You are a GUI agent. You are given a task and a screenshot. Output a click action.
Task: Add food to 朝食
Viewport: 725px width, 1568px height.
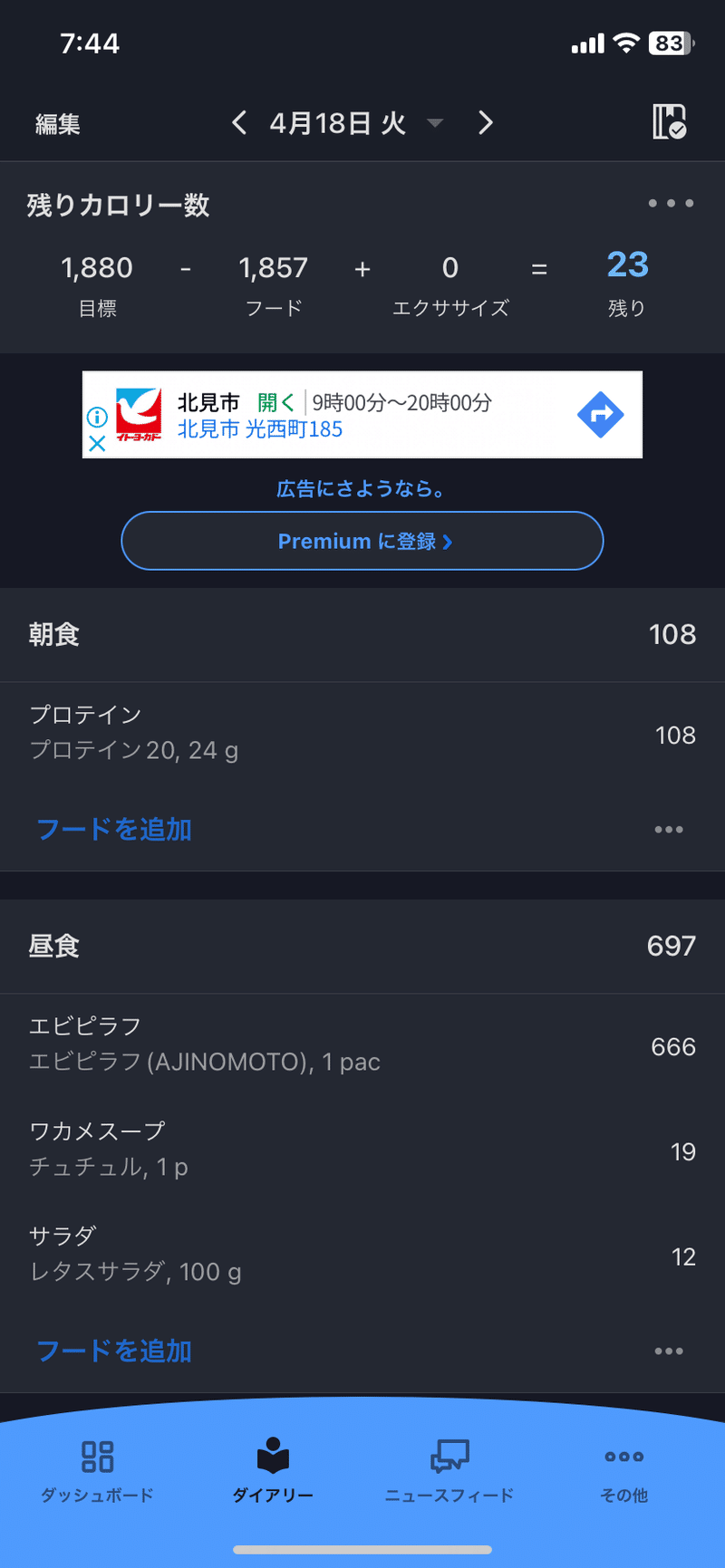(114, 830)
